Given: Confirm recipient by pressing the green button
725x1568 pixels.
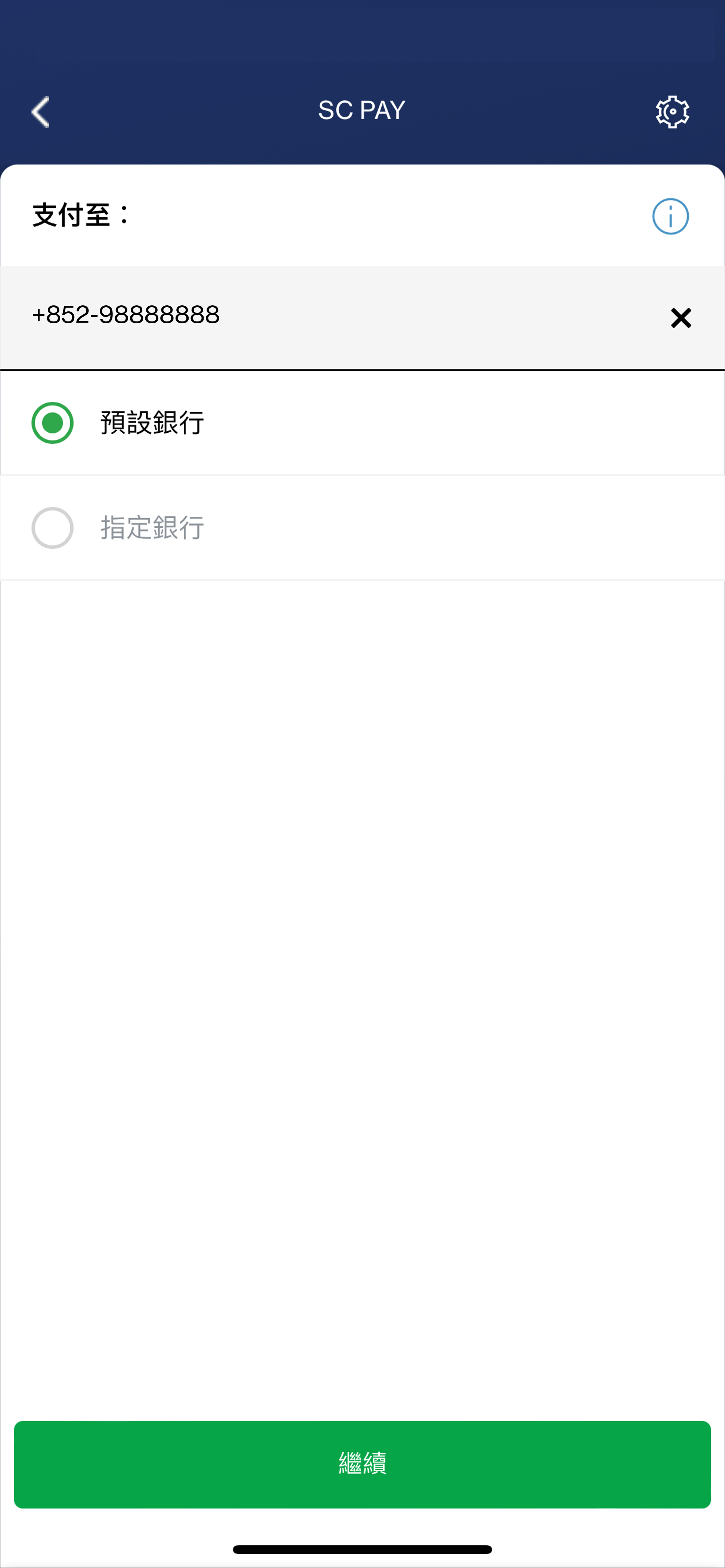Looking at the screenshot, I should [x=362, y=1465].
